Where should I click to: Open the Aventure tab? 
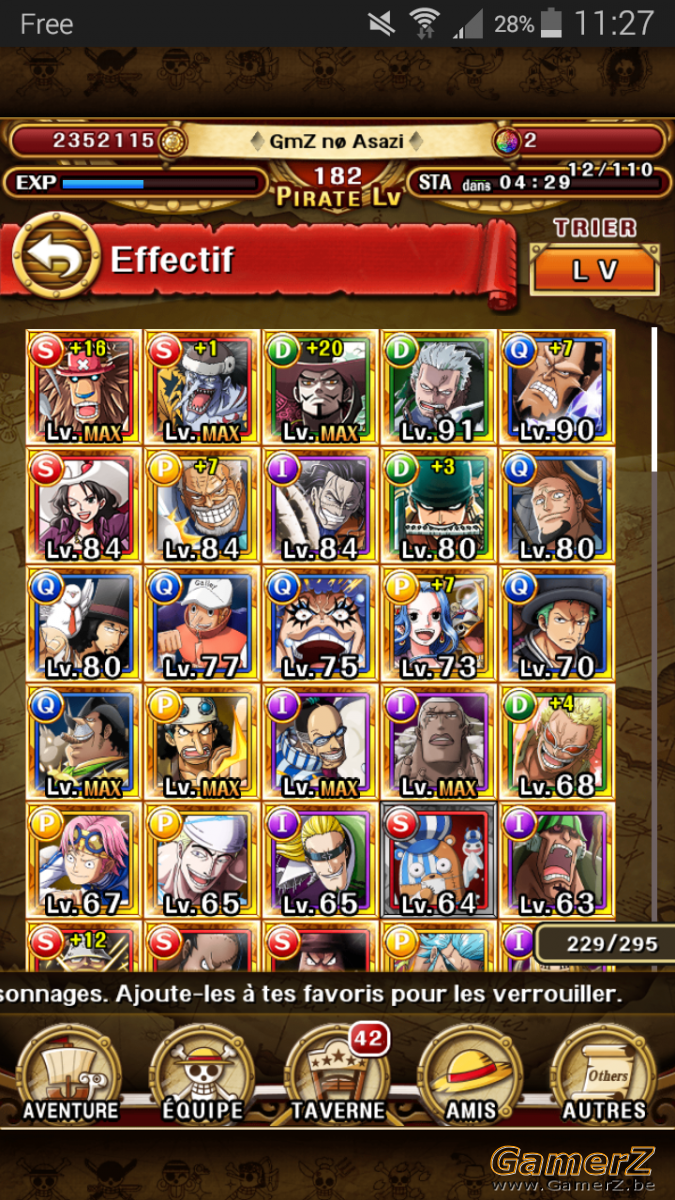pyautogui.click(x=70, y=1073)
